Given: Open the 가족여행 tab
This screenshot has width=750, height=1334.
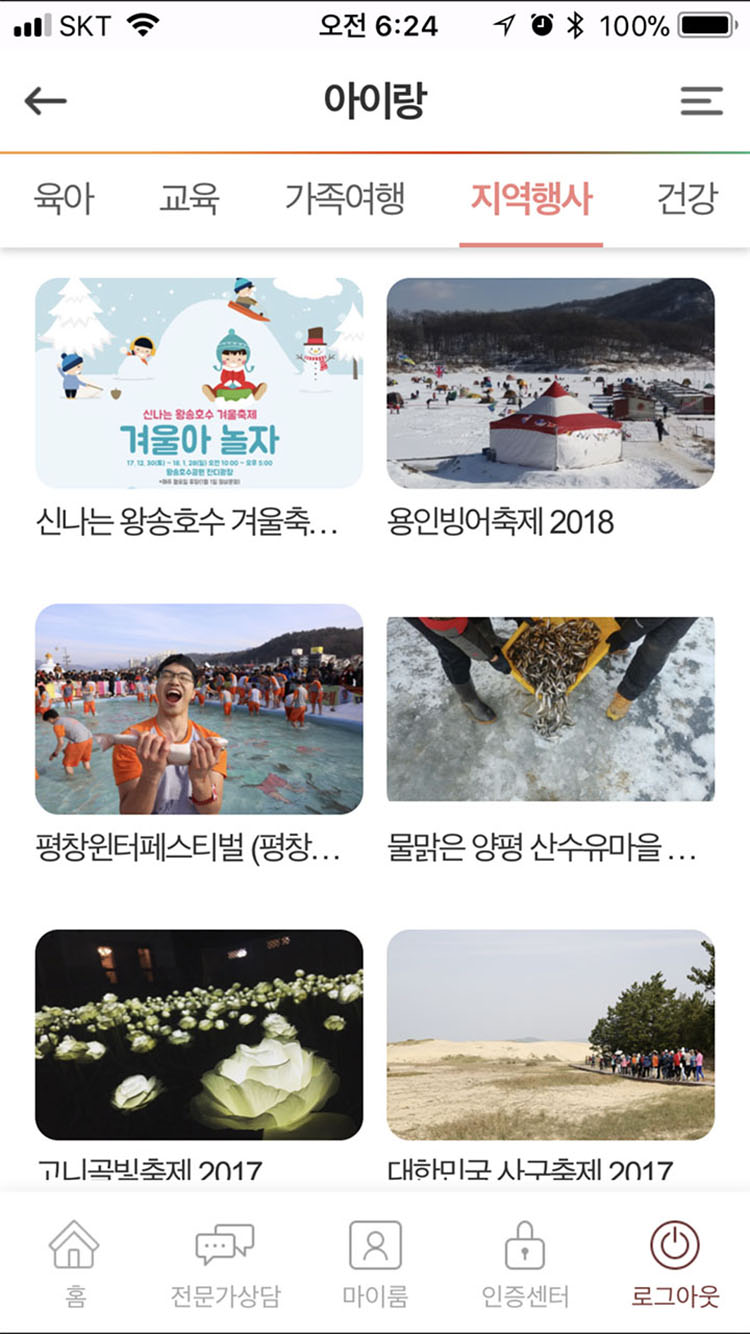Looking at the screenshot, I should 345,198.
